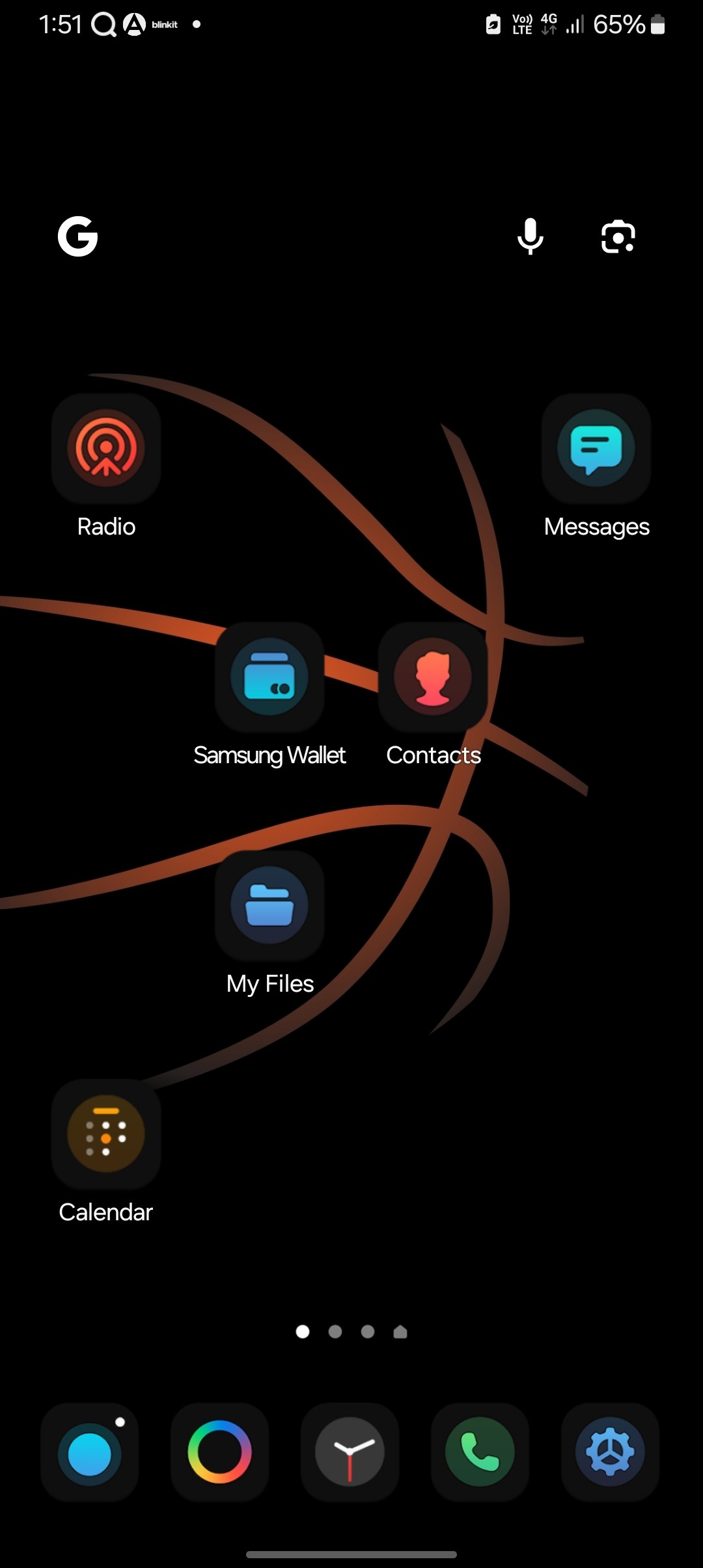Open the blue circle app in dock
703x1568 pixels.
coord(90,1452)
